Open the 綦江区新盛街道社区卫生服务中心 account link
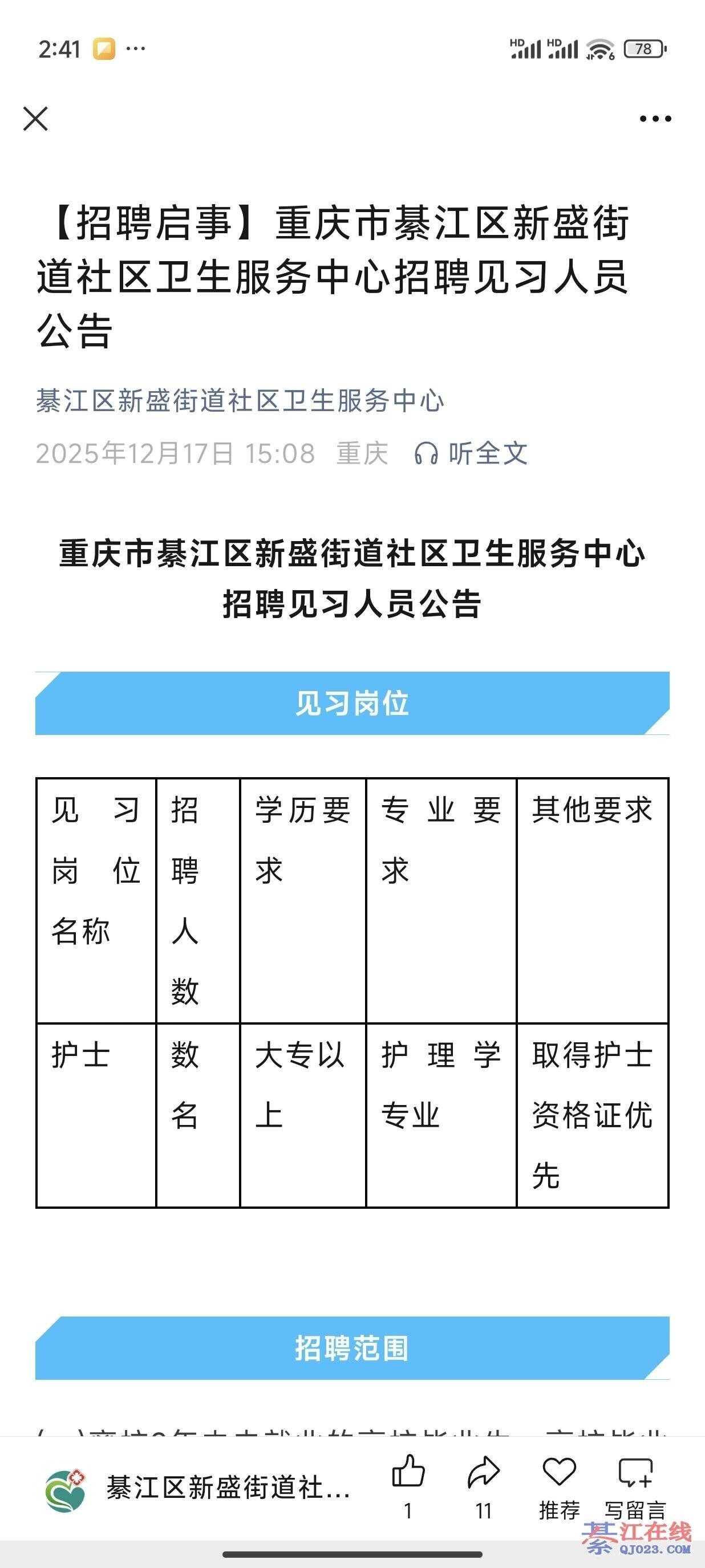Screen dimensions: 705x1568 pos(240,401)
